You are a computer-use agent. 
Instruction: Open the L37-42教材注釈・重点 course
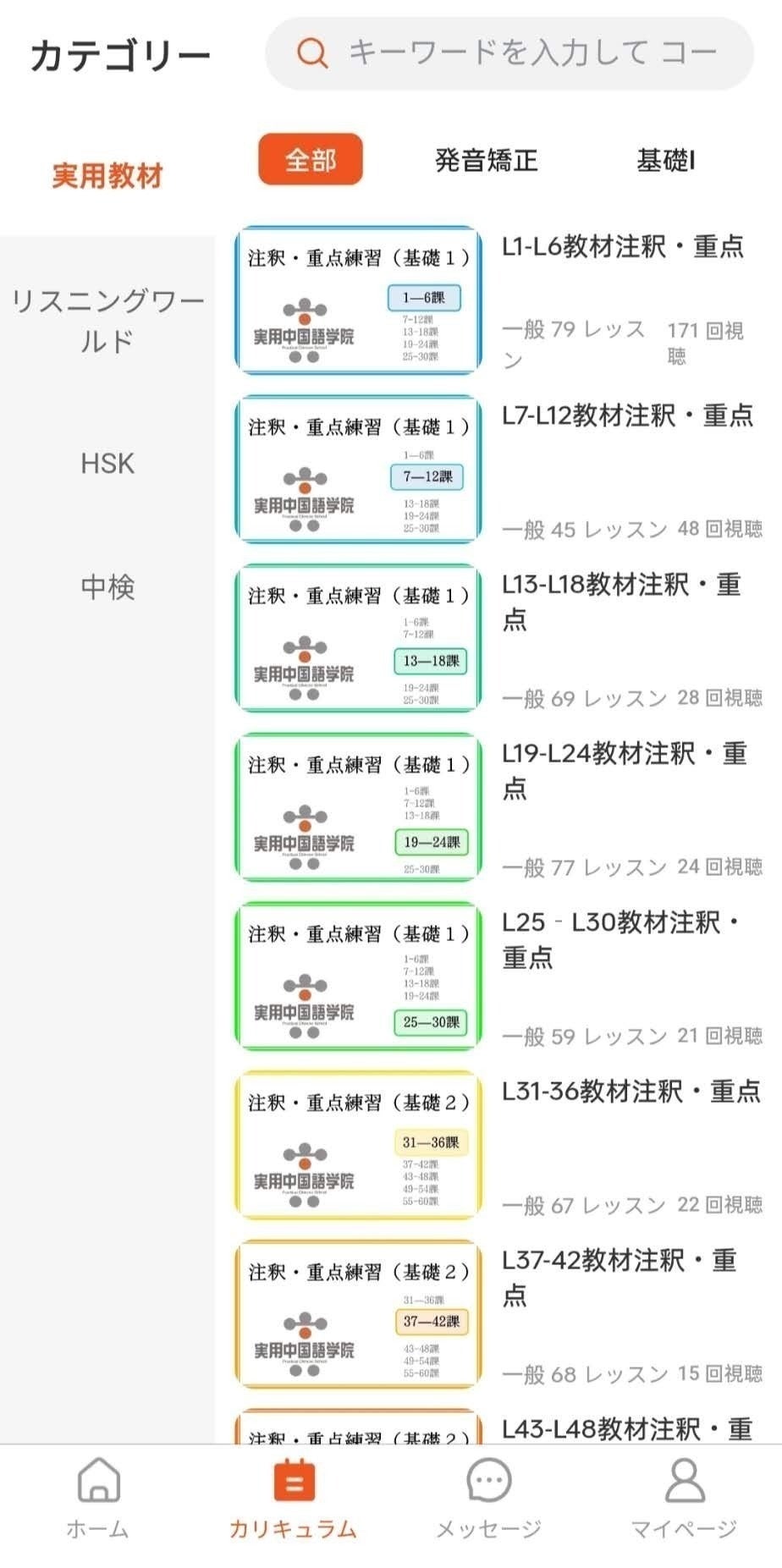(499, 1315)
